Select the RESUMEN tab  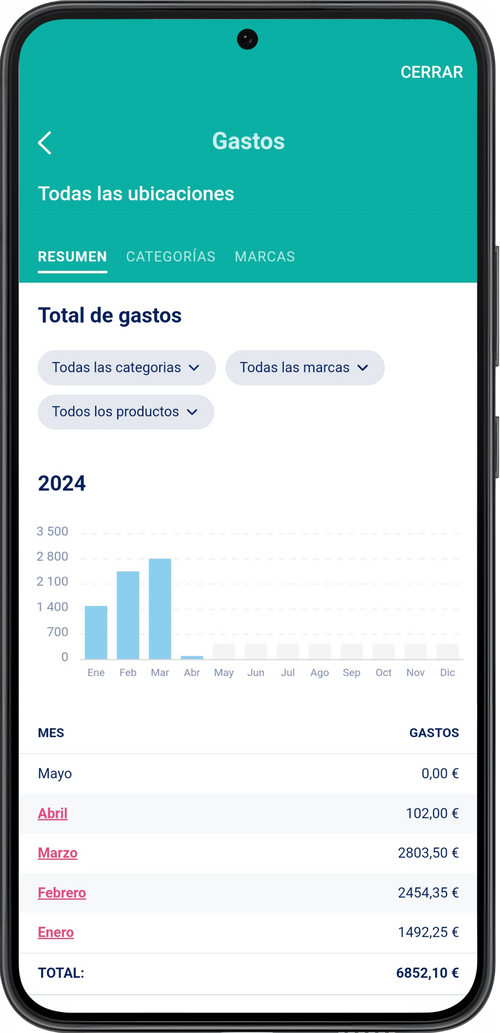click(72, 257)
